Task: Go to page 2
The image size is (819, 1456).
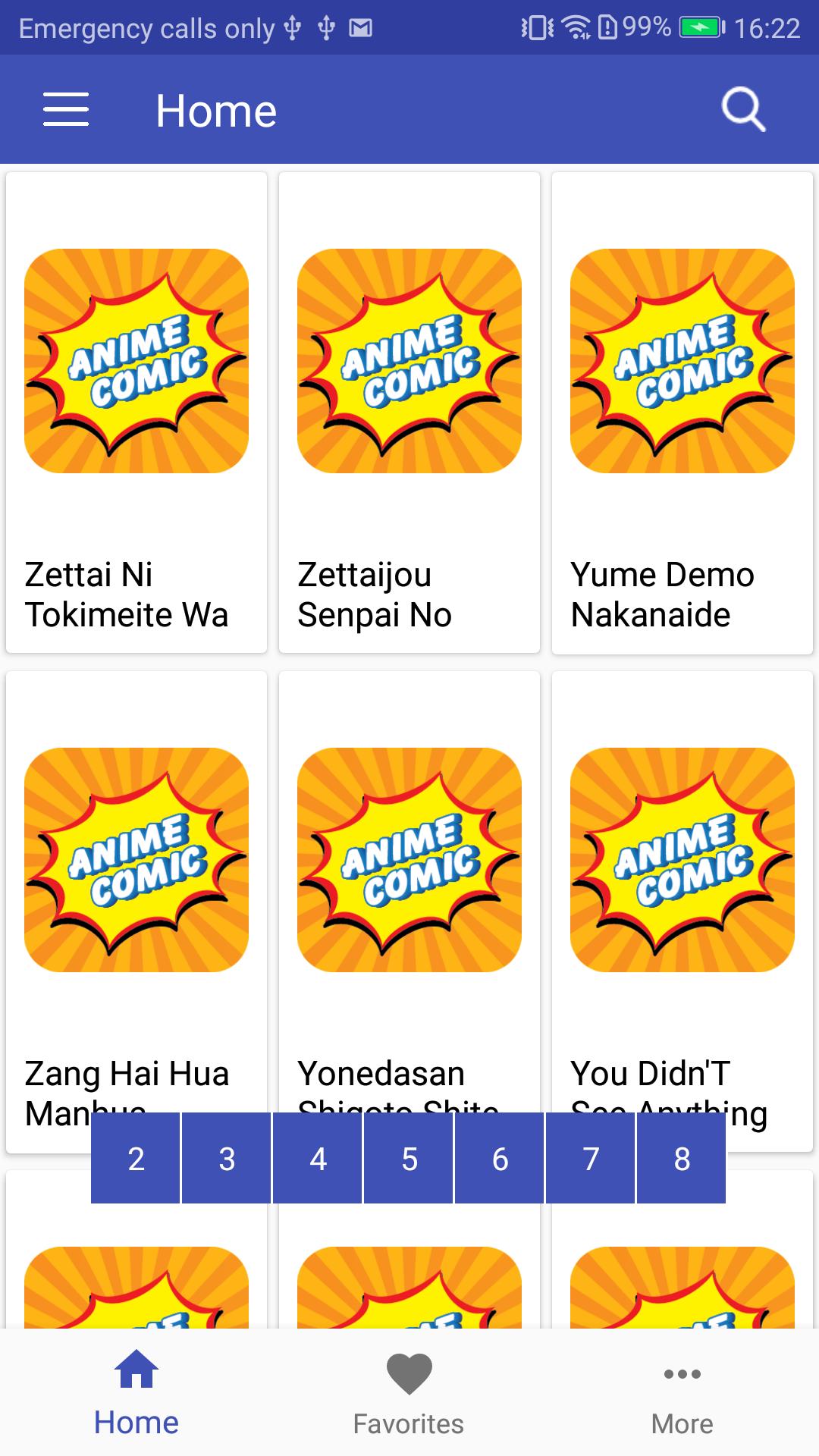Action: pos(136,1158)
